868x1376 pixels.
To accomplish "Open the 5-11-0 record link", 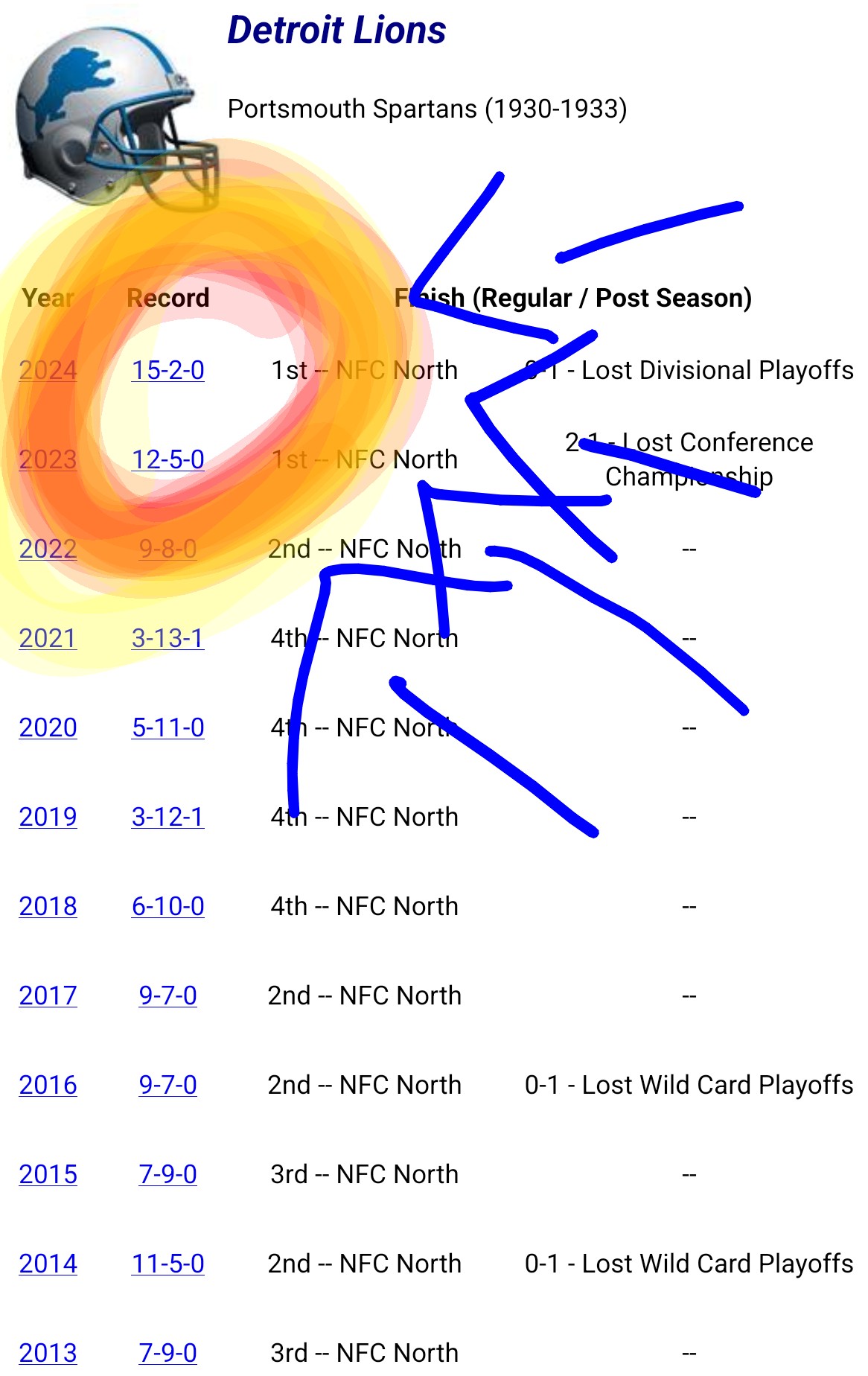I will 168,727.
